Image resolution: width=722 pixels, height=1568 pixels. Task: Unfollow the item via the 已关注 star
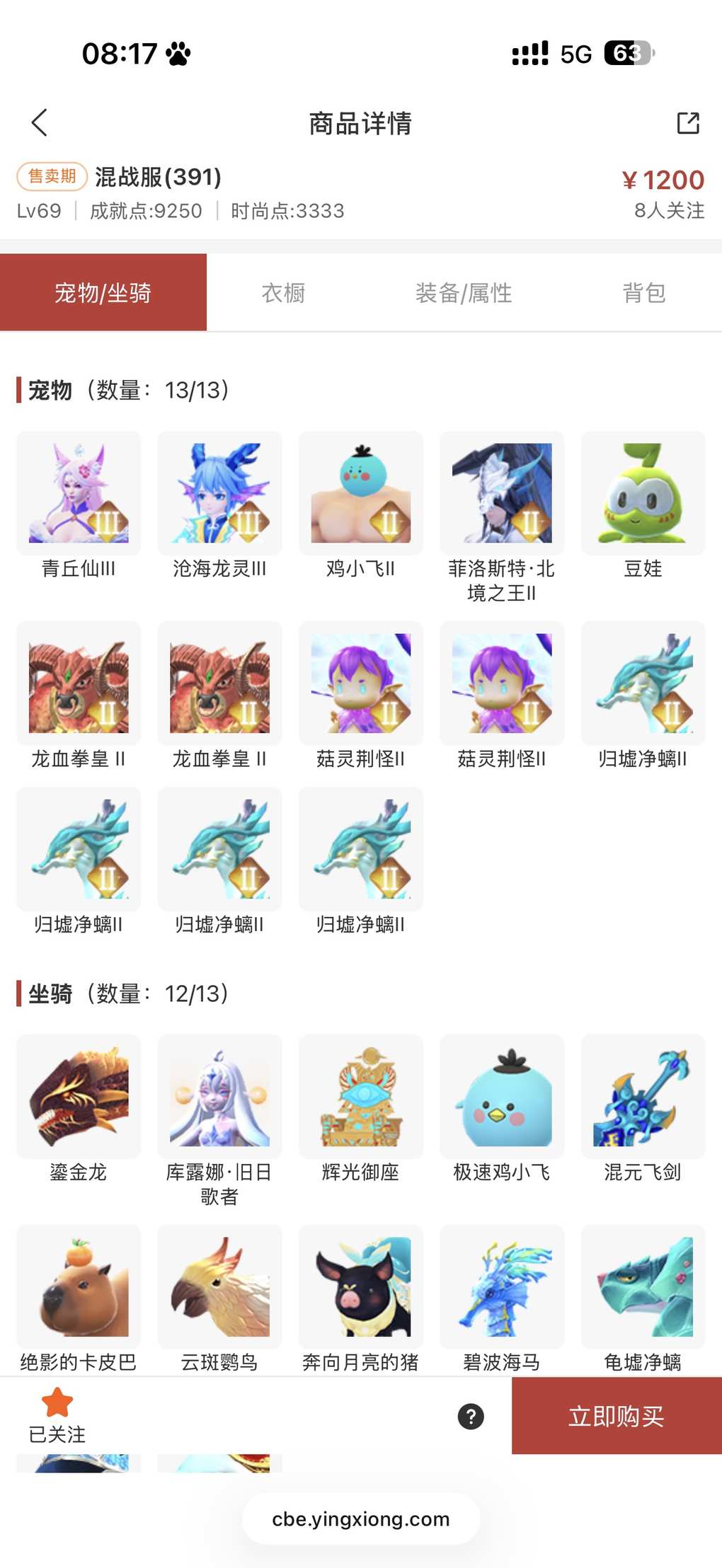pyautogui.click(x=57, y=1414)
